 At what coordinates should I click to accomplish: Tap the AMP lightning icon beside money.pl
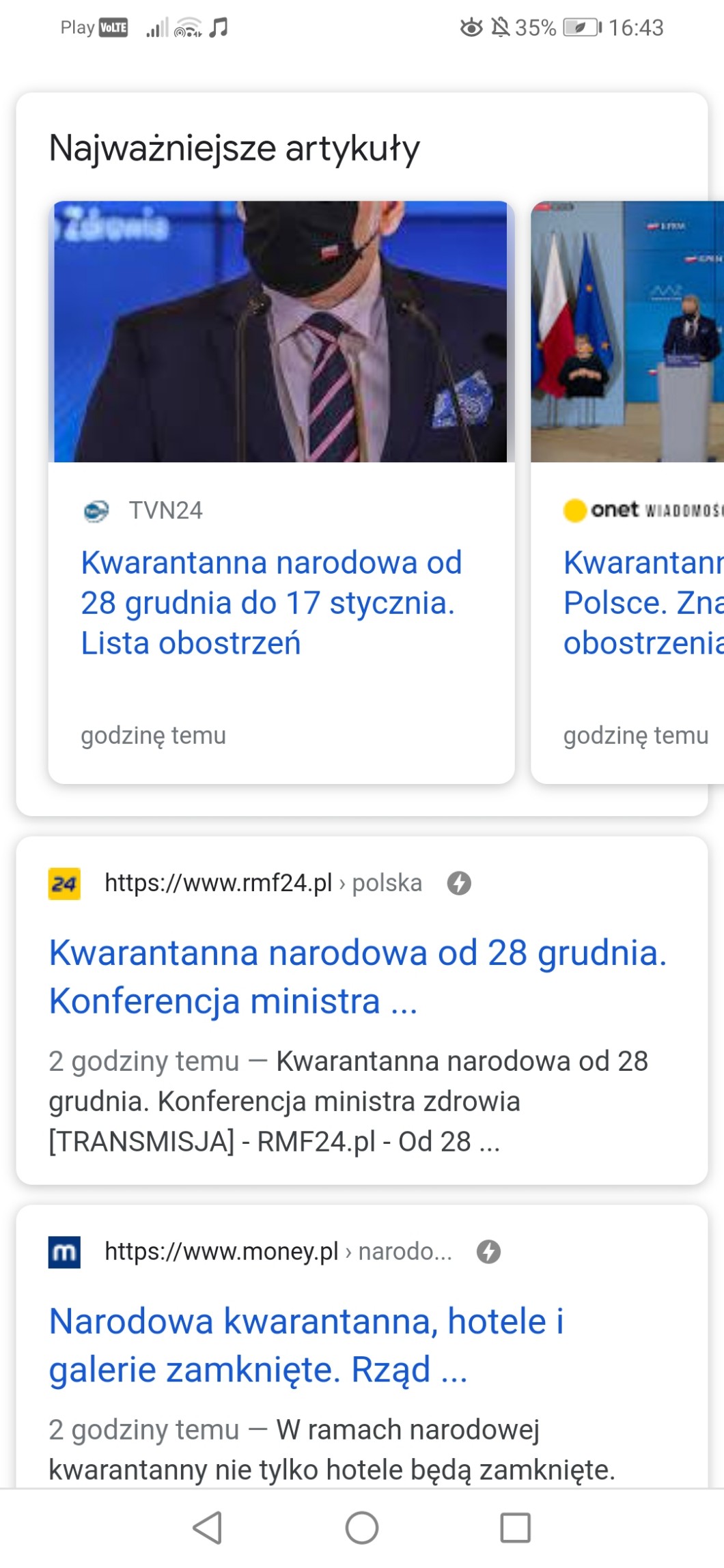(488, 1252)
